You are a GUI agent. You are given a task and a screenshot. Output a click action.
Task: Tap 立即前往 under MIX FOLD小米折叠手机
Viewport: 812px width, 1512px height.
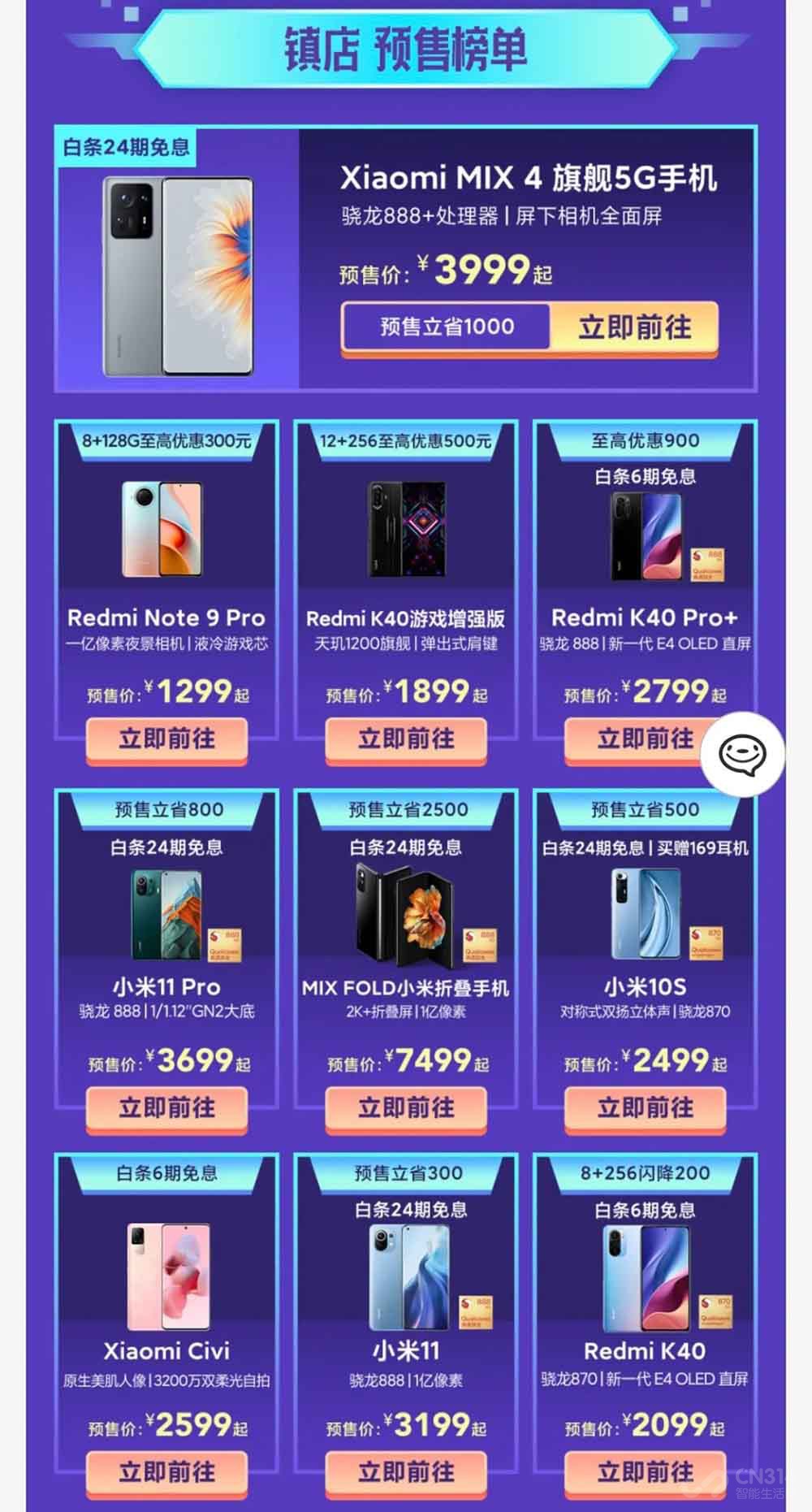tap(406, 1108)
